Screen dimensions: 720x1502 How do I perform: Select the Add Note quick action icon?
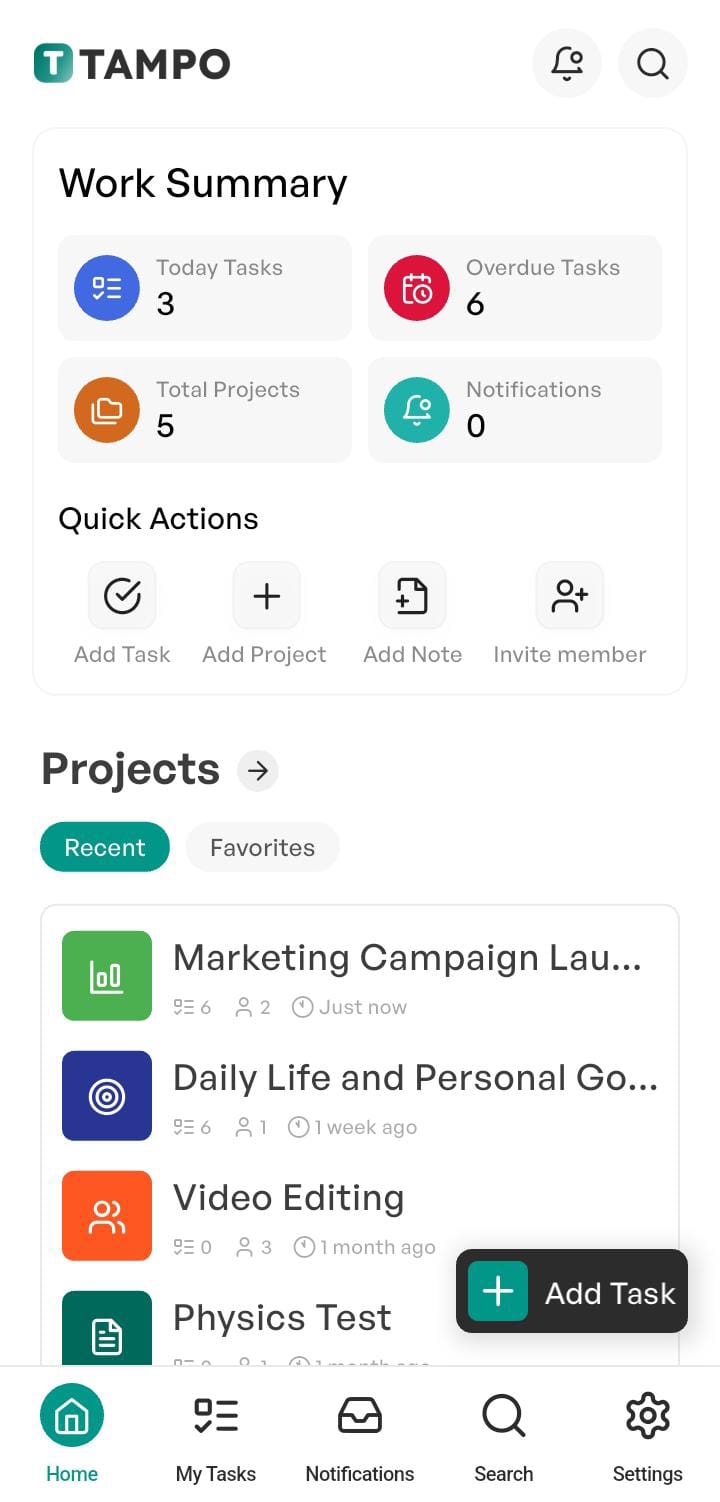coord(412,595)
